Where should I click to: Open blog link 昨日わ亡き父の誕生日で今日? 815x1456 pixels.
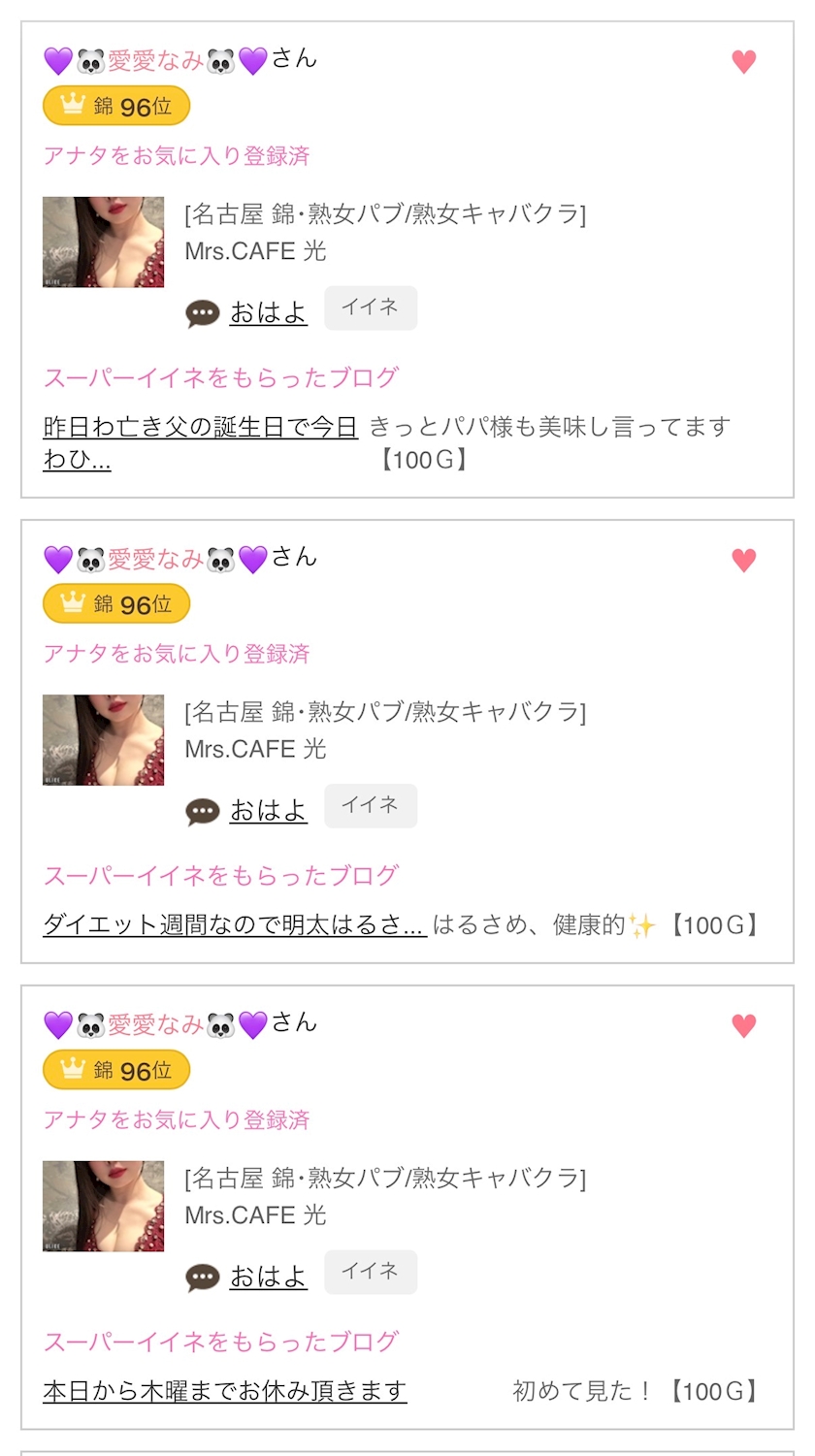(201, 427)
